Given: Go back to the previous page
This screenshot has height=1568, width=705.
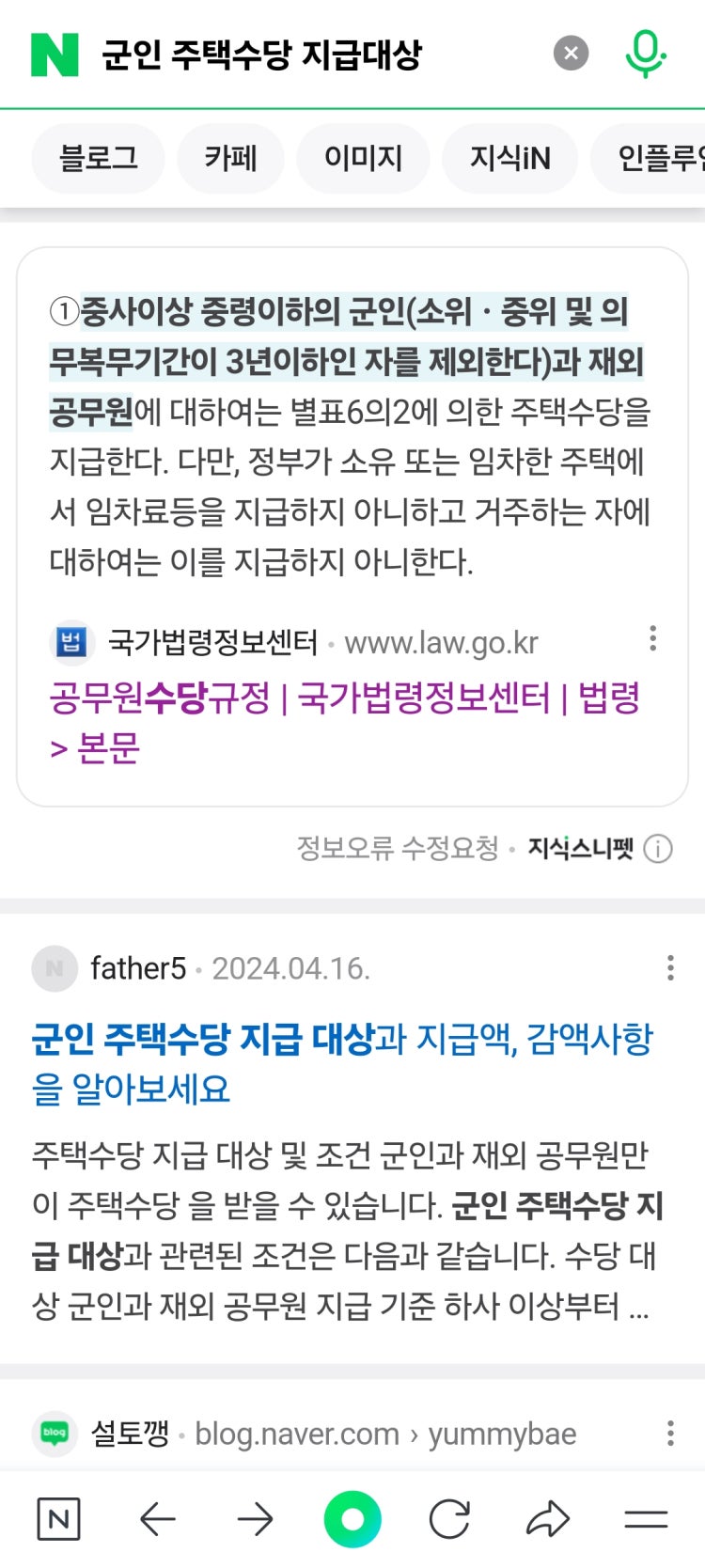Looking at the screenshot, I should pos(157,1519).
